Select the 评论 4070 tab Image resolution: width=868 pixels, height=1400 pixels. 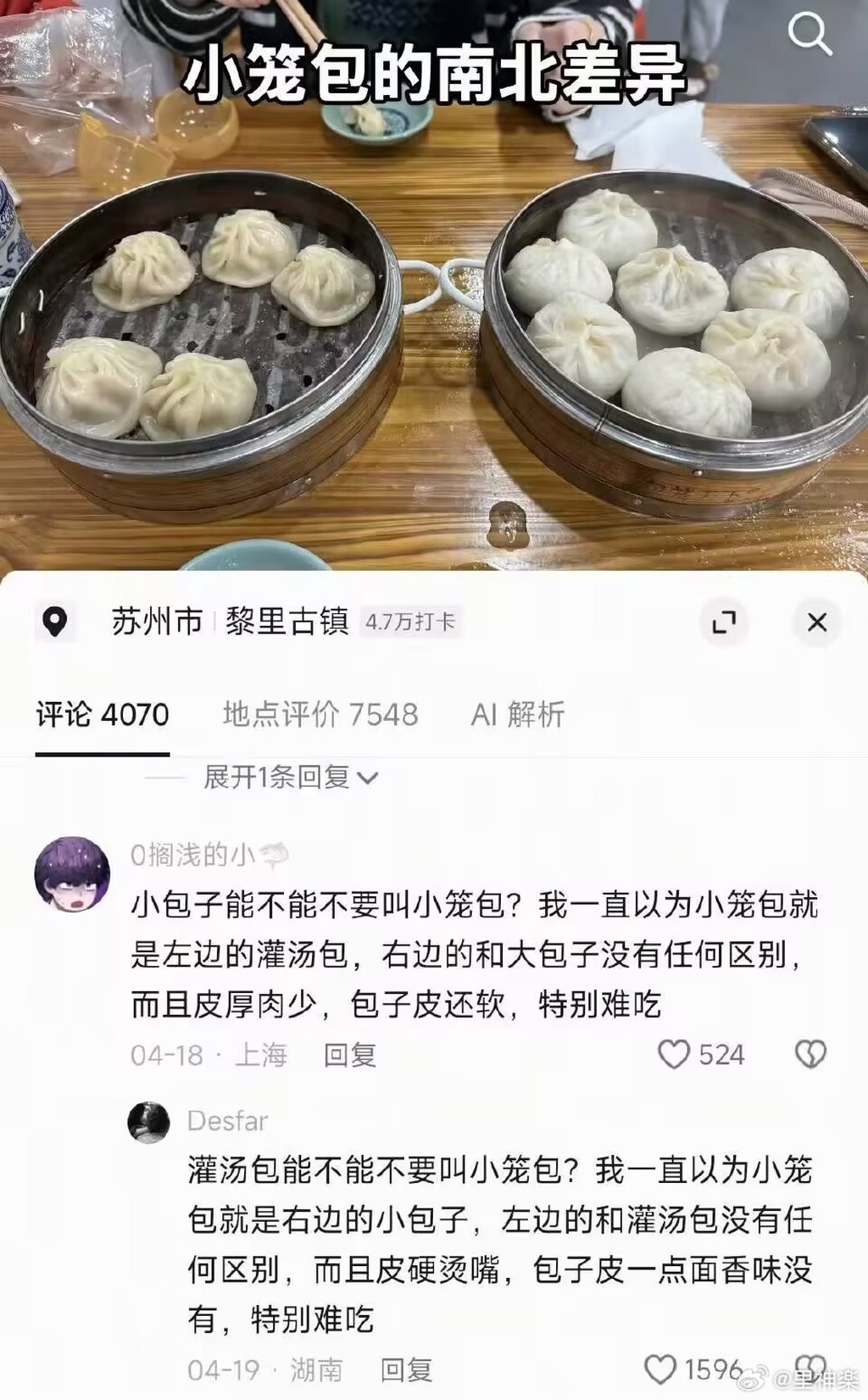click(103, 714)
